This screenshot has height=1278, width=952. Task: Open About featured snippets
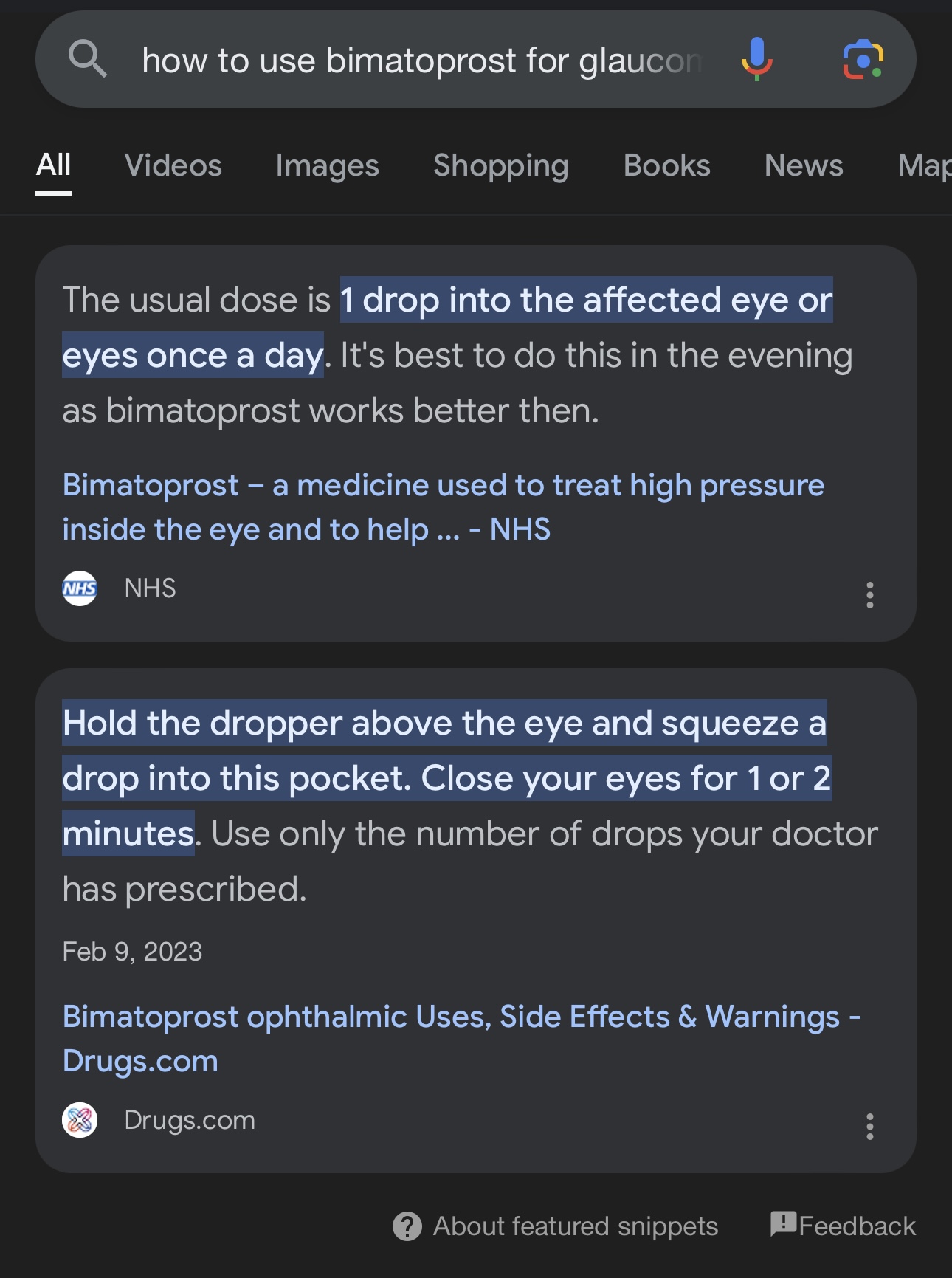(556, 1226)
